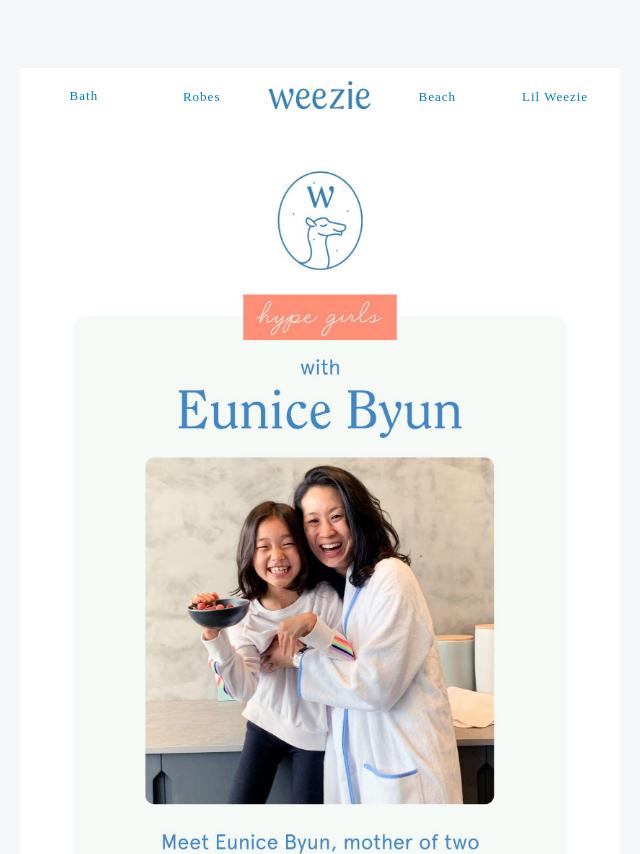This screenshot has height=854, width=640.
Task: Open the Lil Weezie link
Action: click(x=554, y=97)
